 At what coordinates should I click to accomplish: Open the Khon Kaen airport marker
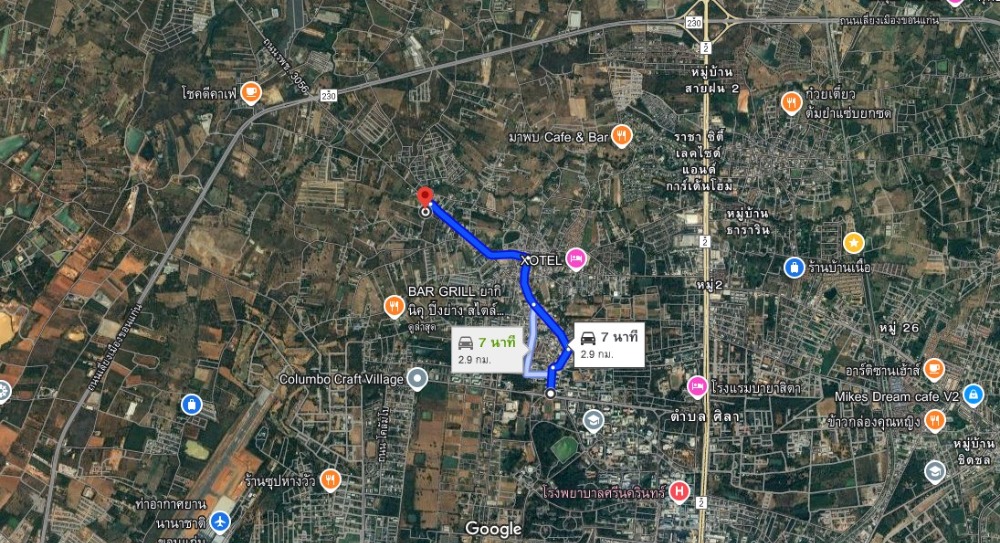[x=220, y=521]
